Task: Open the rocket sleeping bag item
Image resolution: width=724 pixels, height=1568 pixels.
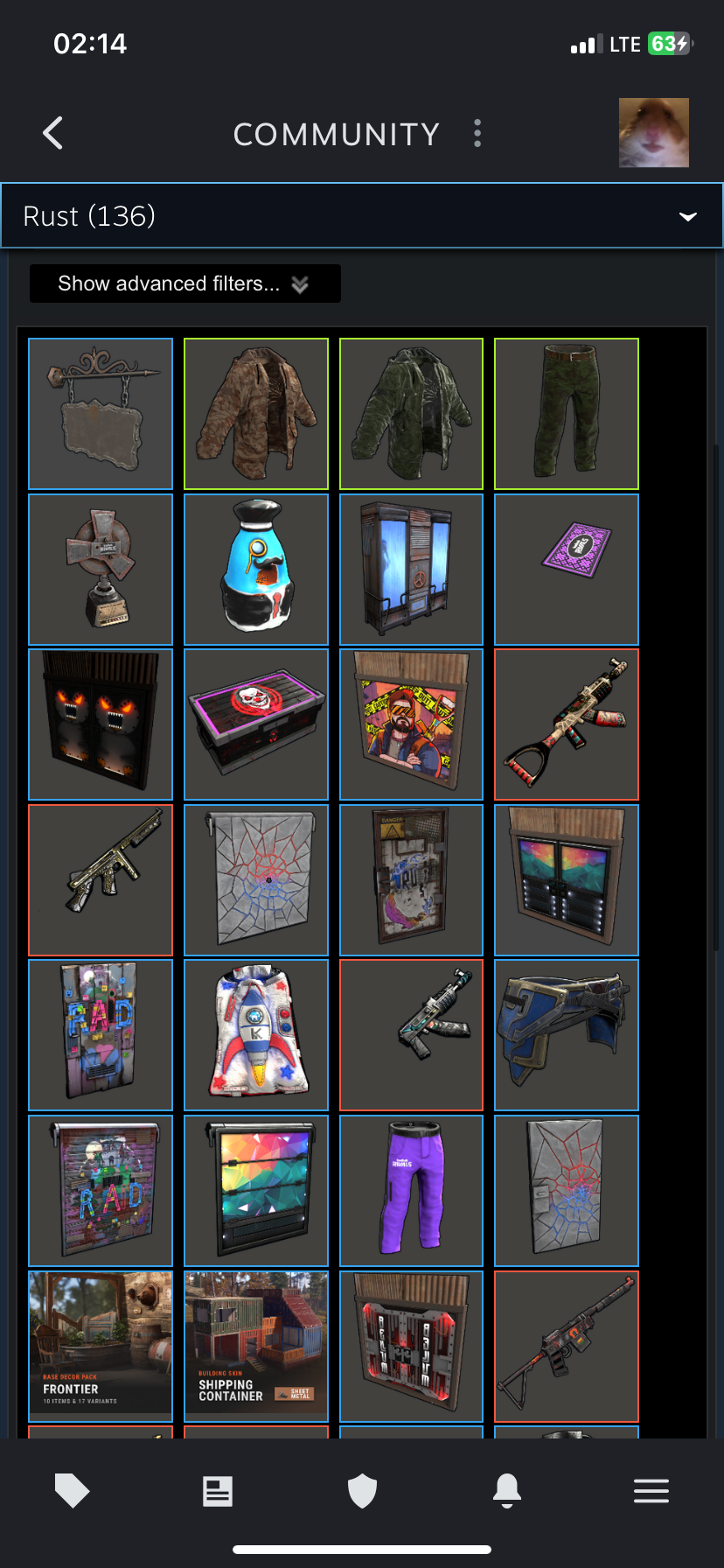Action: [x=256, y=1035]
